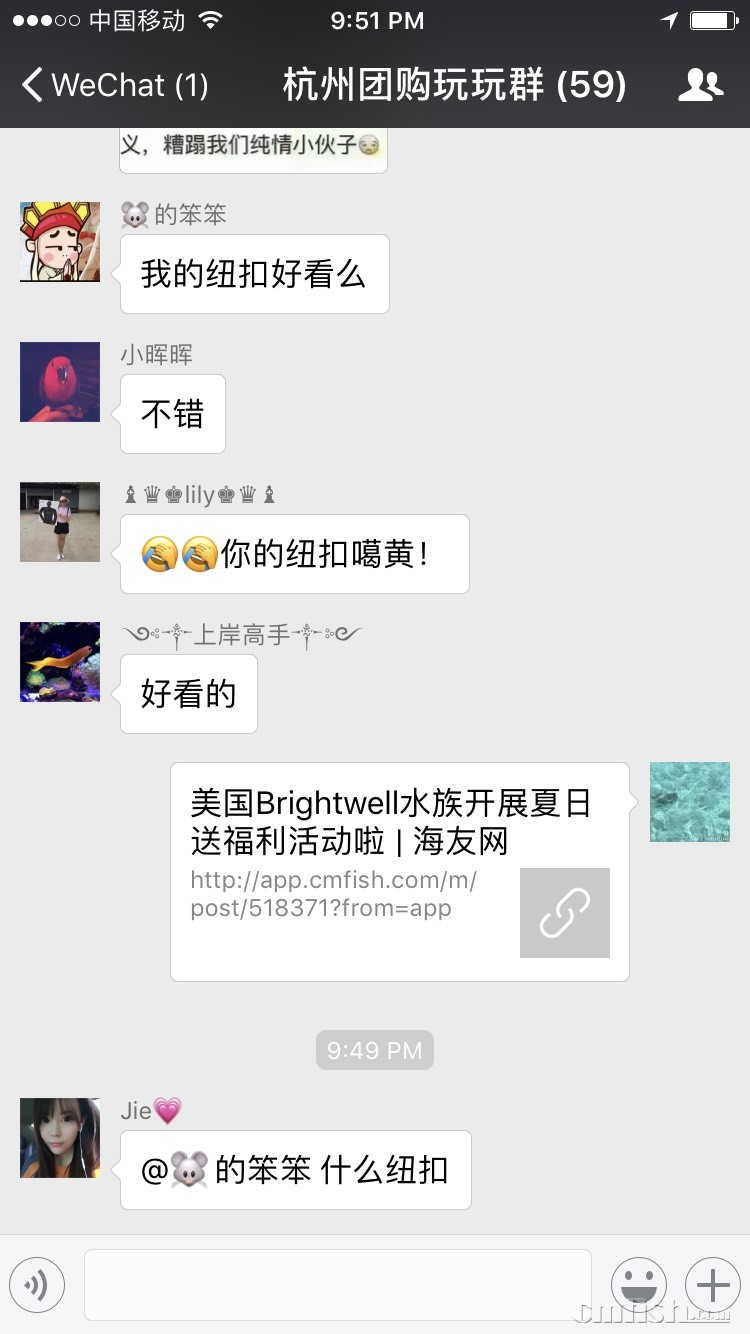Viewport: 750px width, 1334px height.
Task: Open attachments with the plus icon
Action: pos(712,1285)
